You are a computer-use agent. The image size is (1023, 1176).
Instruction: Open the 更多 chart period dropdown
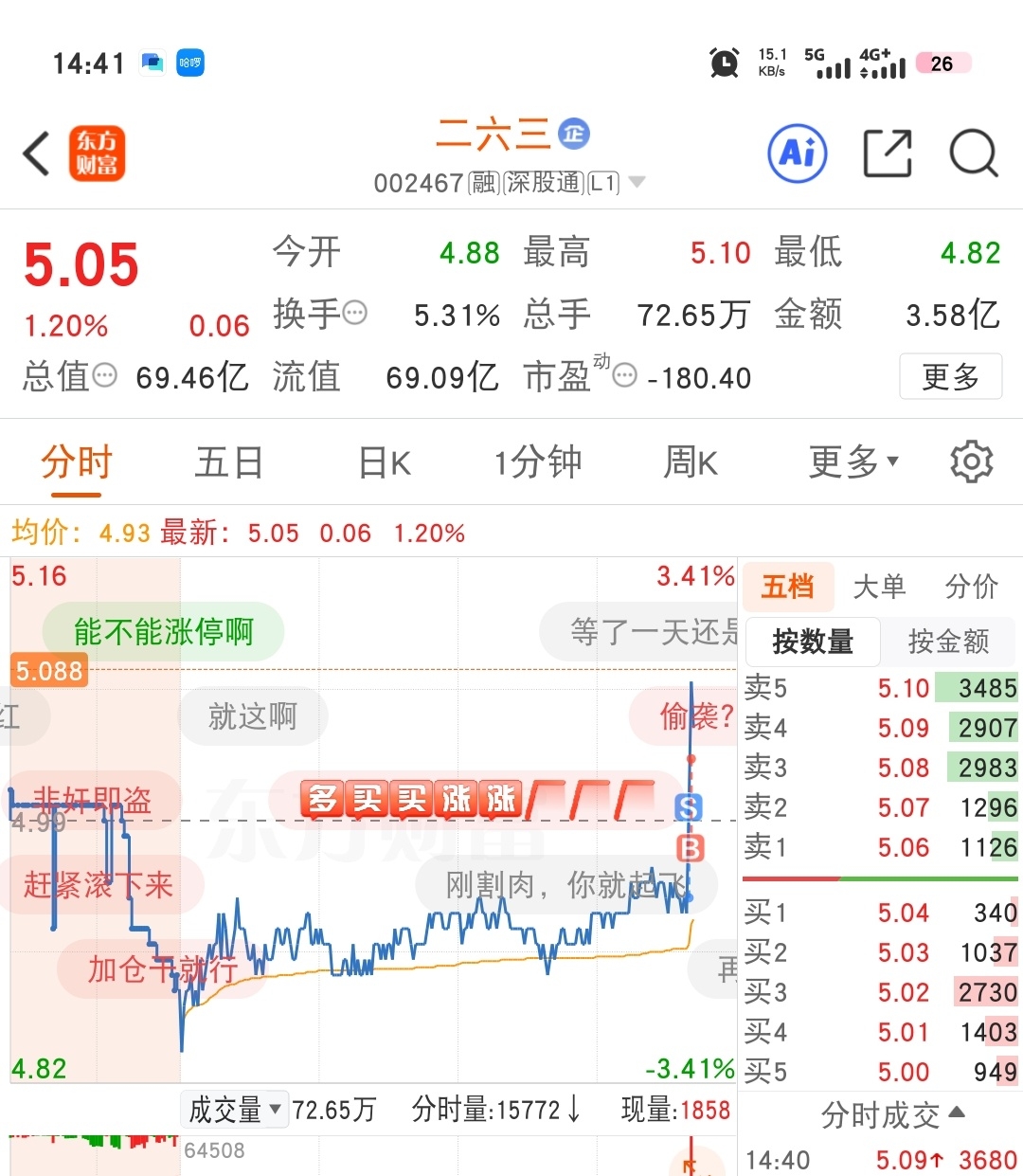click(x=853, y=462)
